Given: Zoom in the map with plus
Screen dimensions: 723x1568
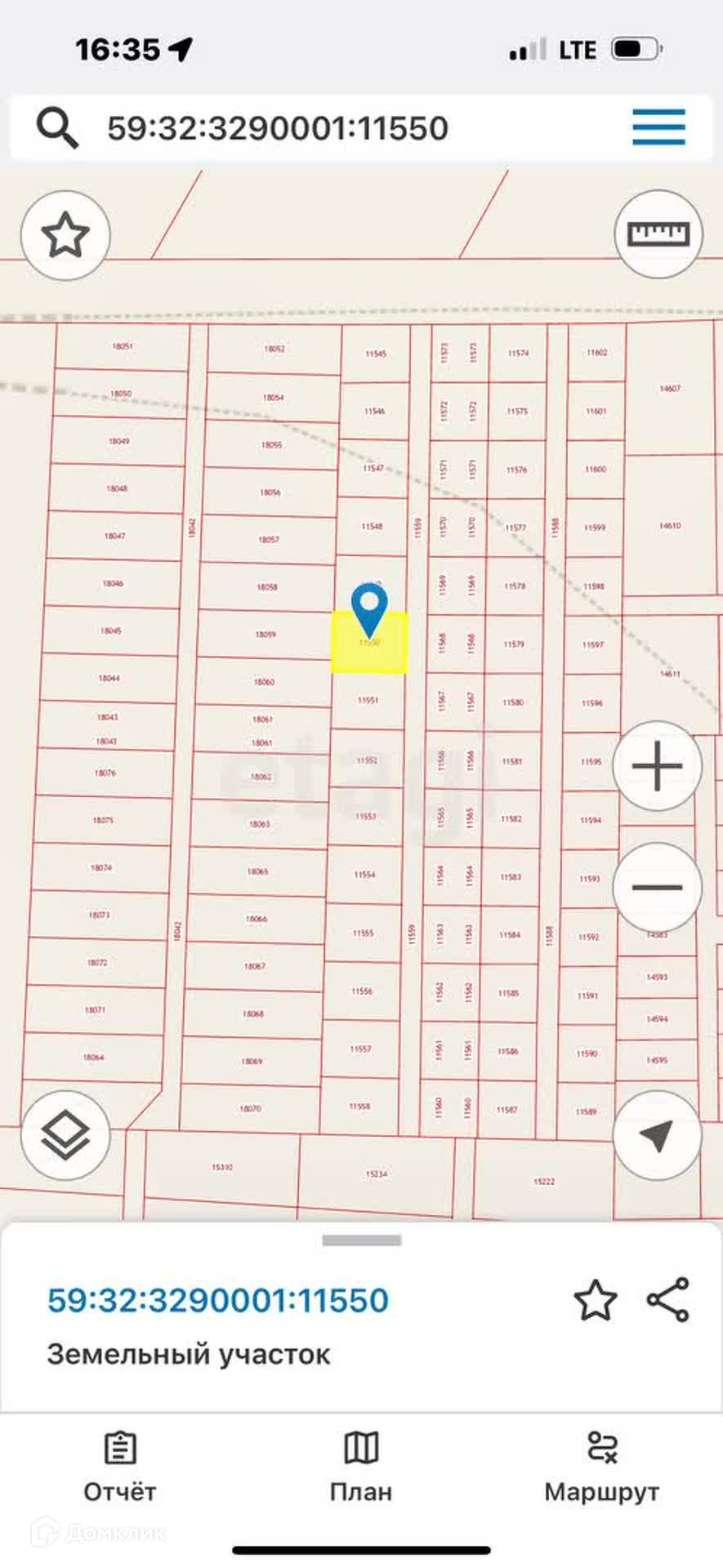Looking at the screenshot, I should 657,766.
